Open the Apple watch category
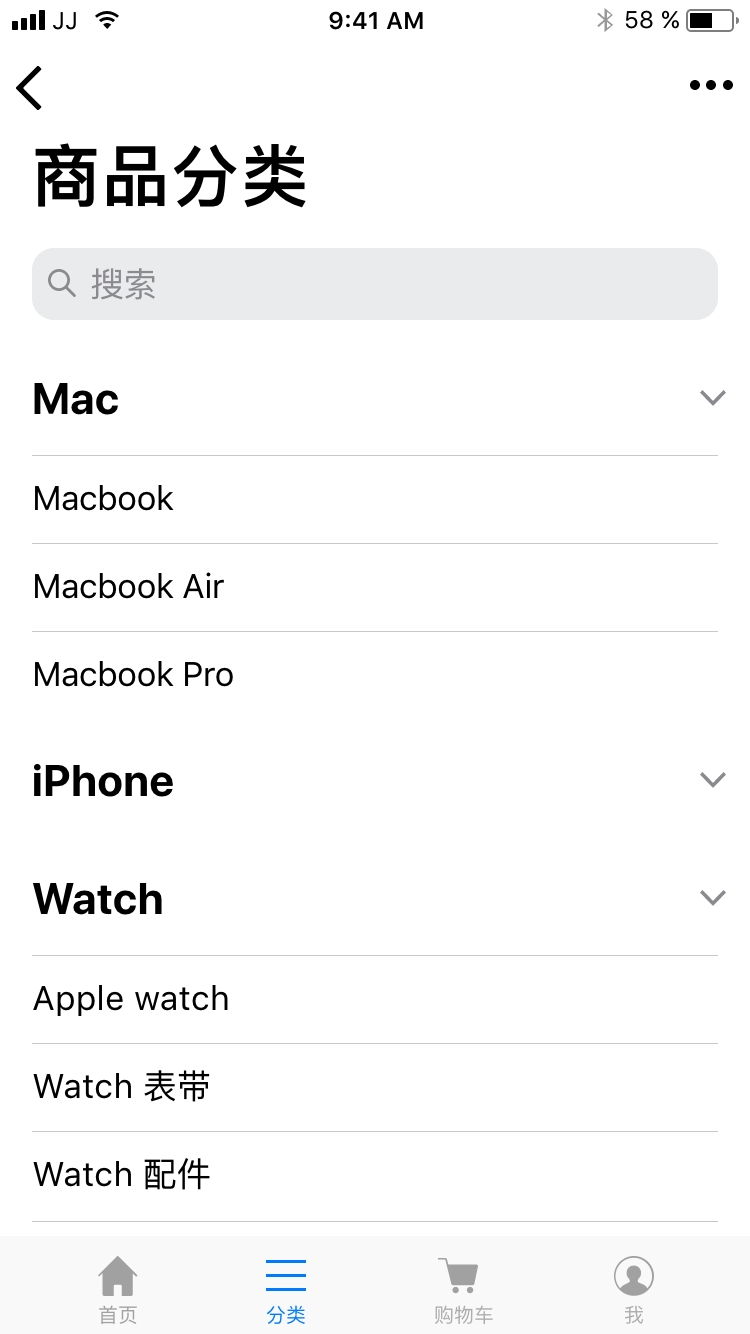The image size is (750, 1334). pyautogui.click(x=375, y=999)
